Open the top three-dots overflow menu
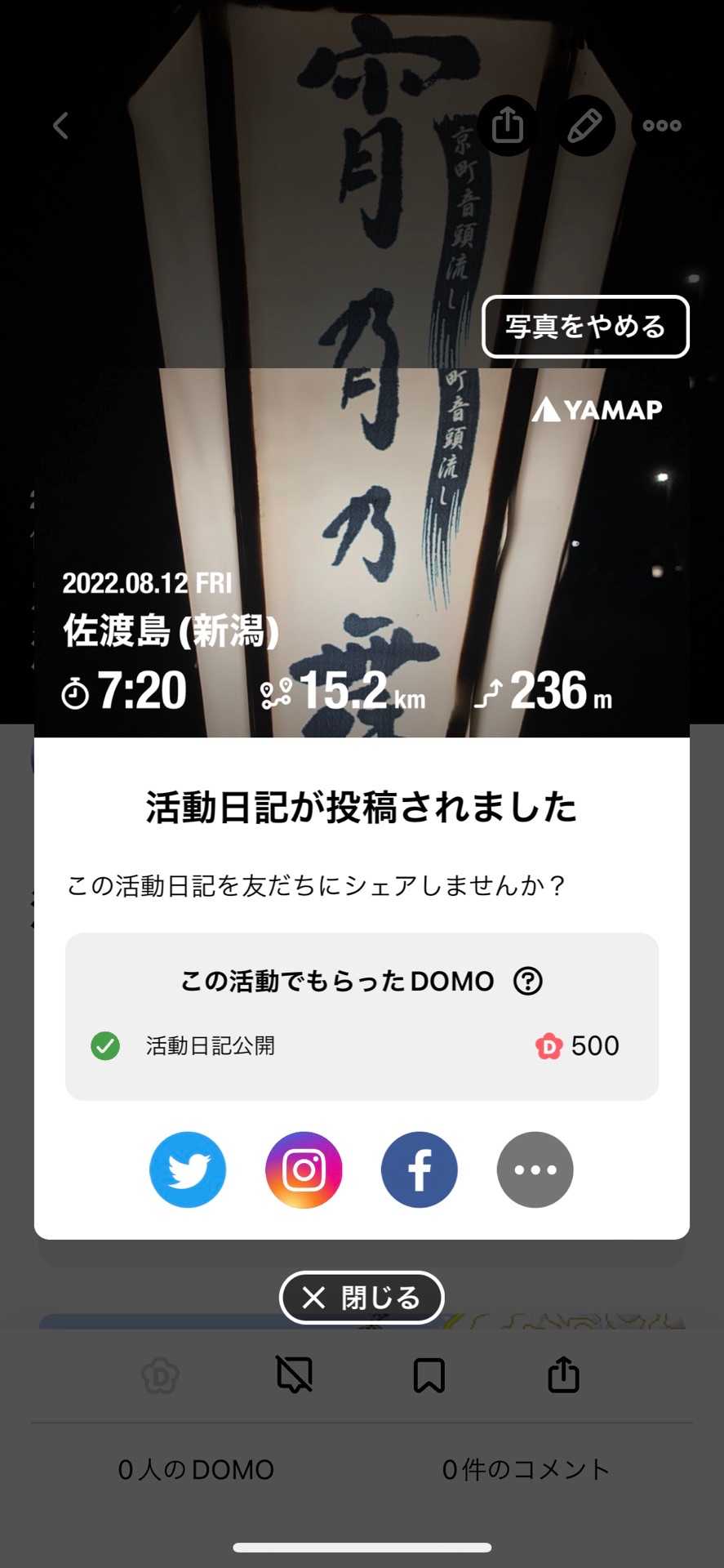This screenshot has width=724, height=1568. (661, 126)
